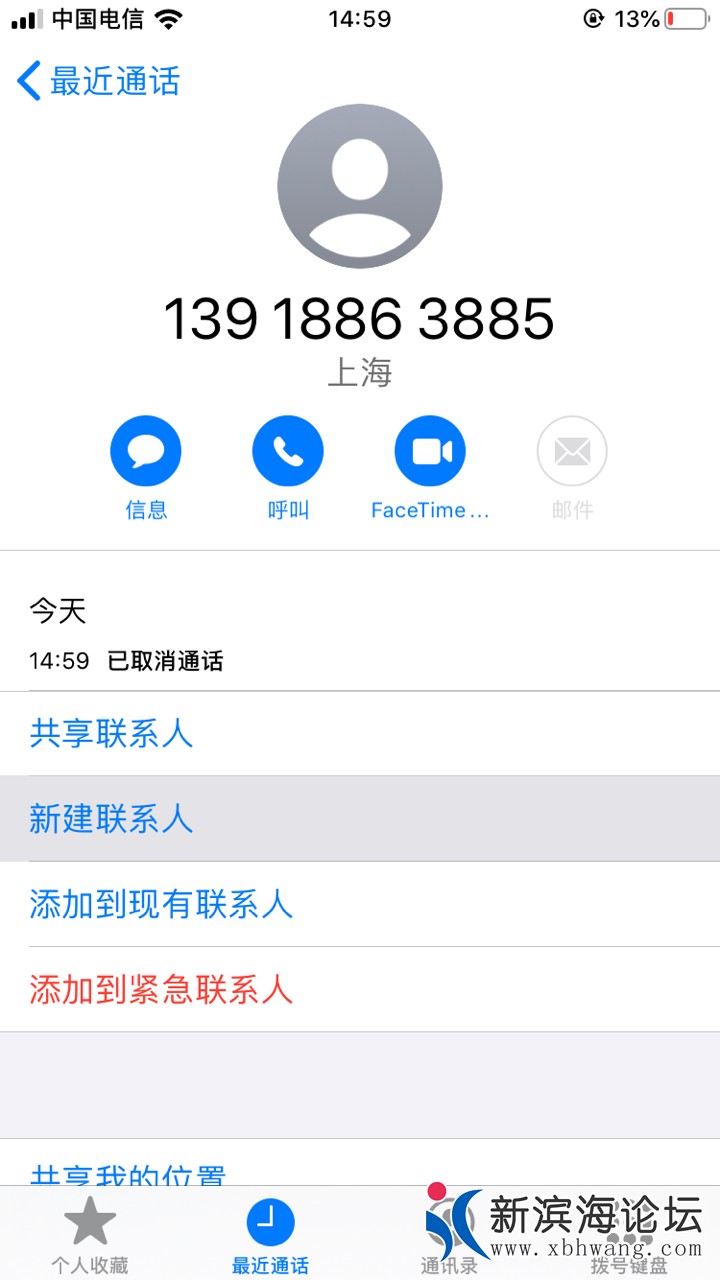Call the number using 呼叫 button
Image resolution: width=720 pixels, height=1280 pixels.
(288, 452)
